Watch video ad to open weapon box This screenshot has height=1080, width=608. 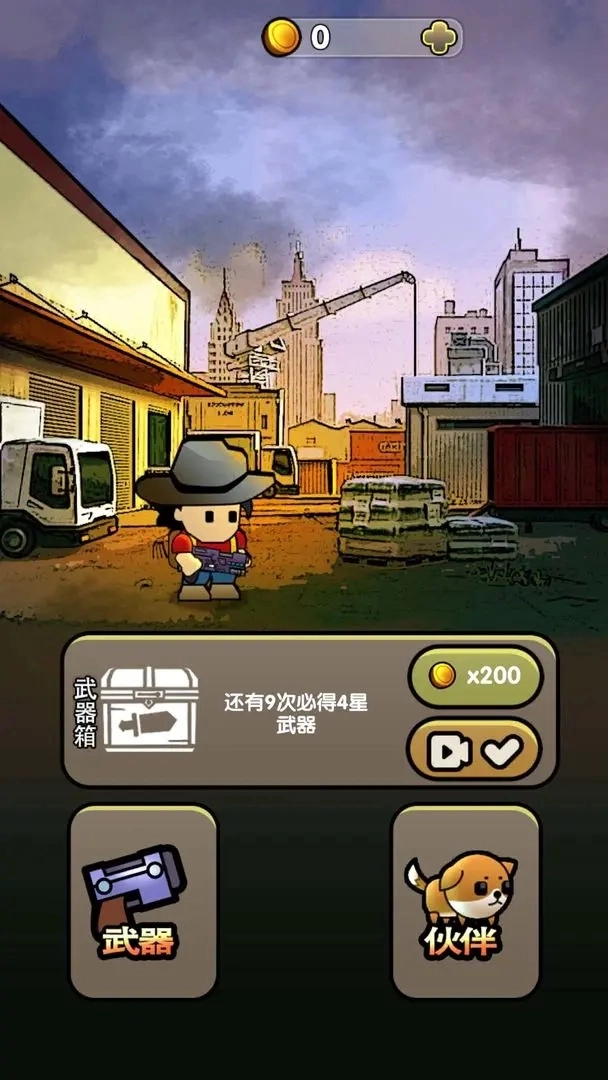(x=474, y=750)
